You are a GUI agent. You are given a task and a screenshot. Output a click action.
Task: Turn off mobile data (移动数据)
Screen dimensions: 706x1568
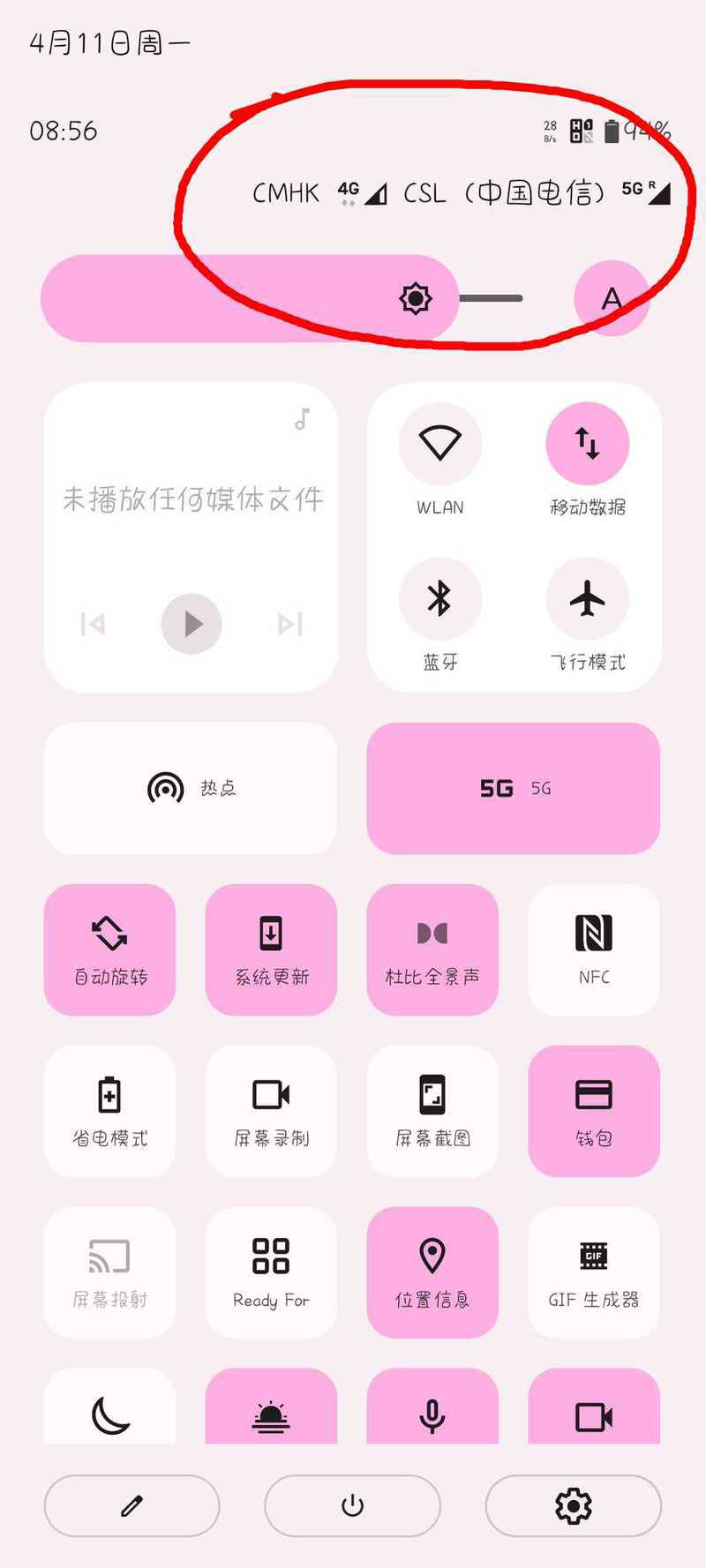(587, 443)
